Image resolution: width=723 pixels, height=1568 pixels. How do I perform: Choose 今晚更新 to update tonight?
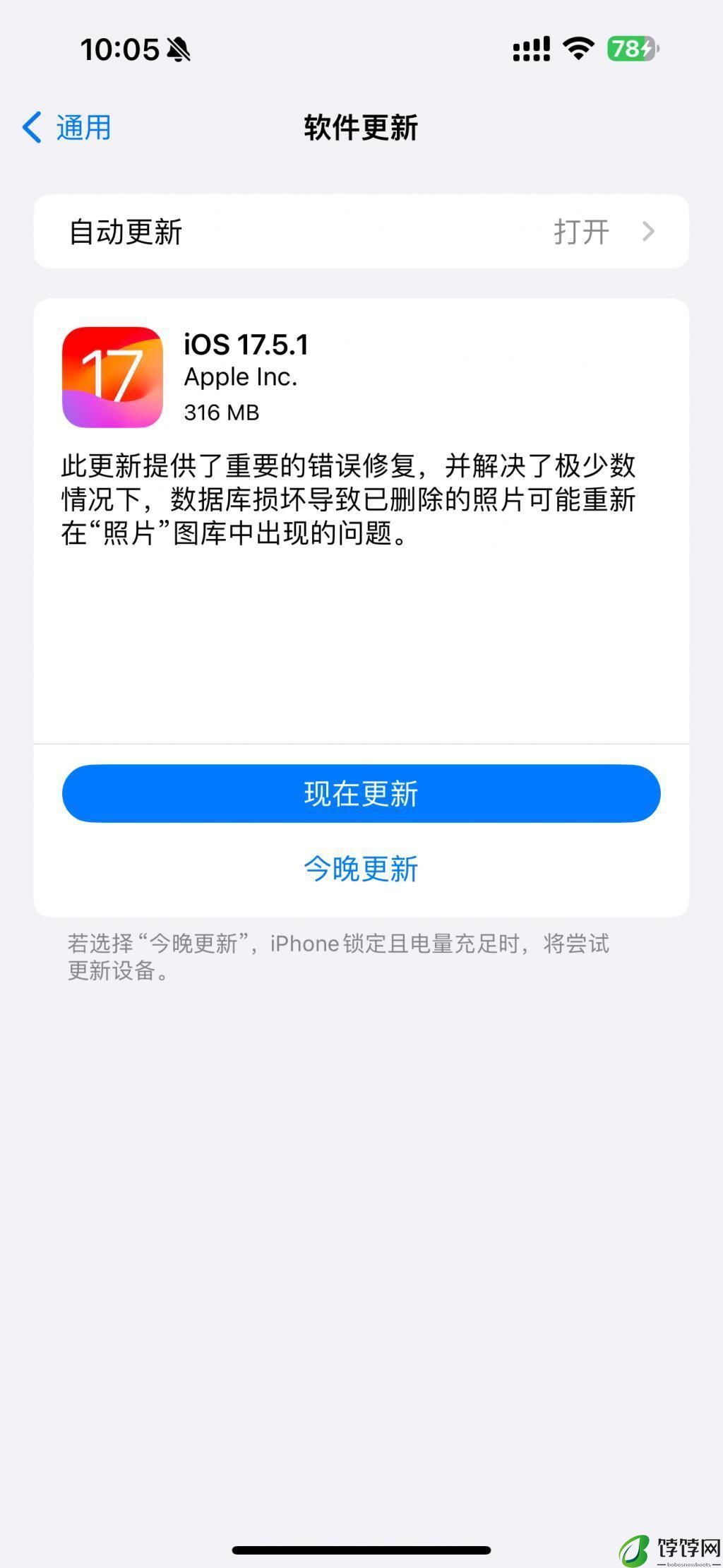pos(361,869)
